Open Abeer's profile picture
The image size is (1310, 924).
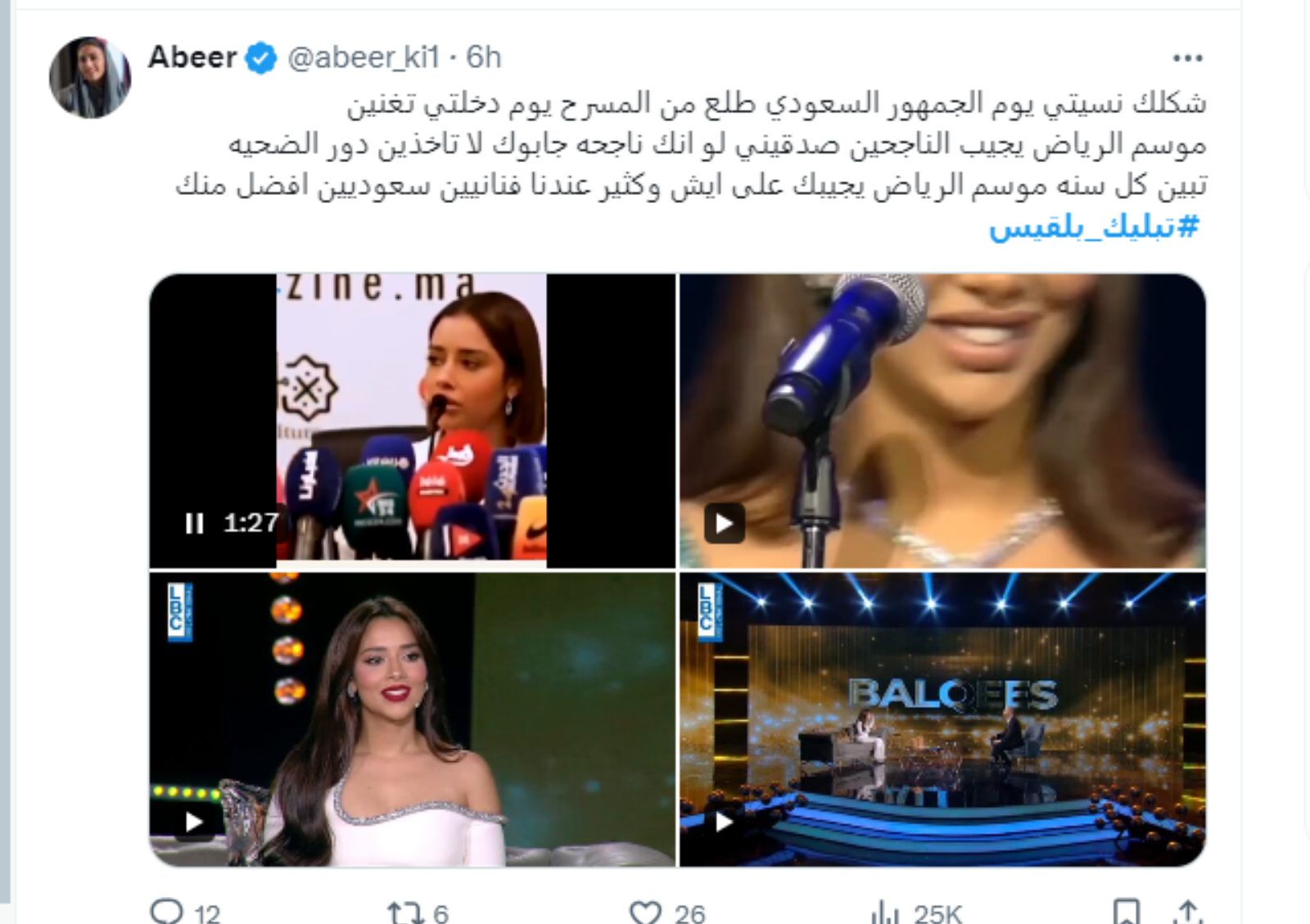pyautogui.click(x=89, y=78)
